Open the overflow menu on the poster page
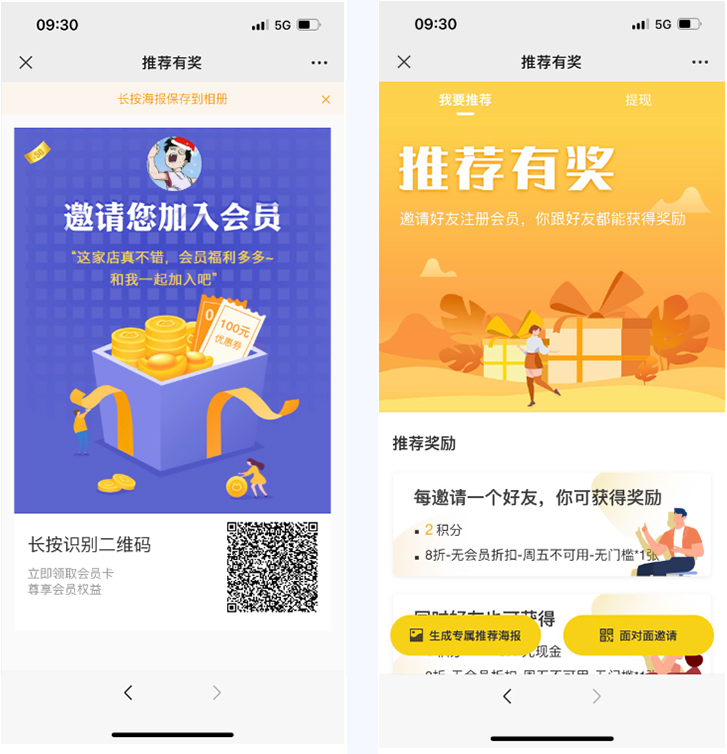The height and width of the screenshot is (754, 727). [x=319, y=62]
